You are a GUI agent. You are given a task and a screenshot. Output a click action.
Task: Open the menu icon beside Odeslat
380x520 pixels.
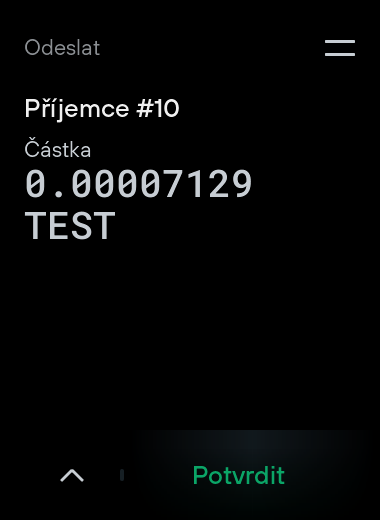[x=340, y=48]
